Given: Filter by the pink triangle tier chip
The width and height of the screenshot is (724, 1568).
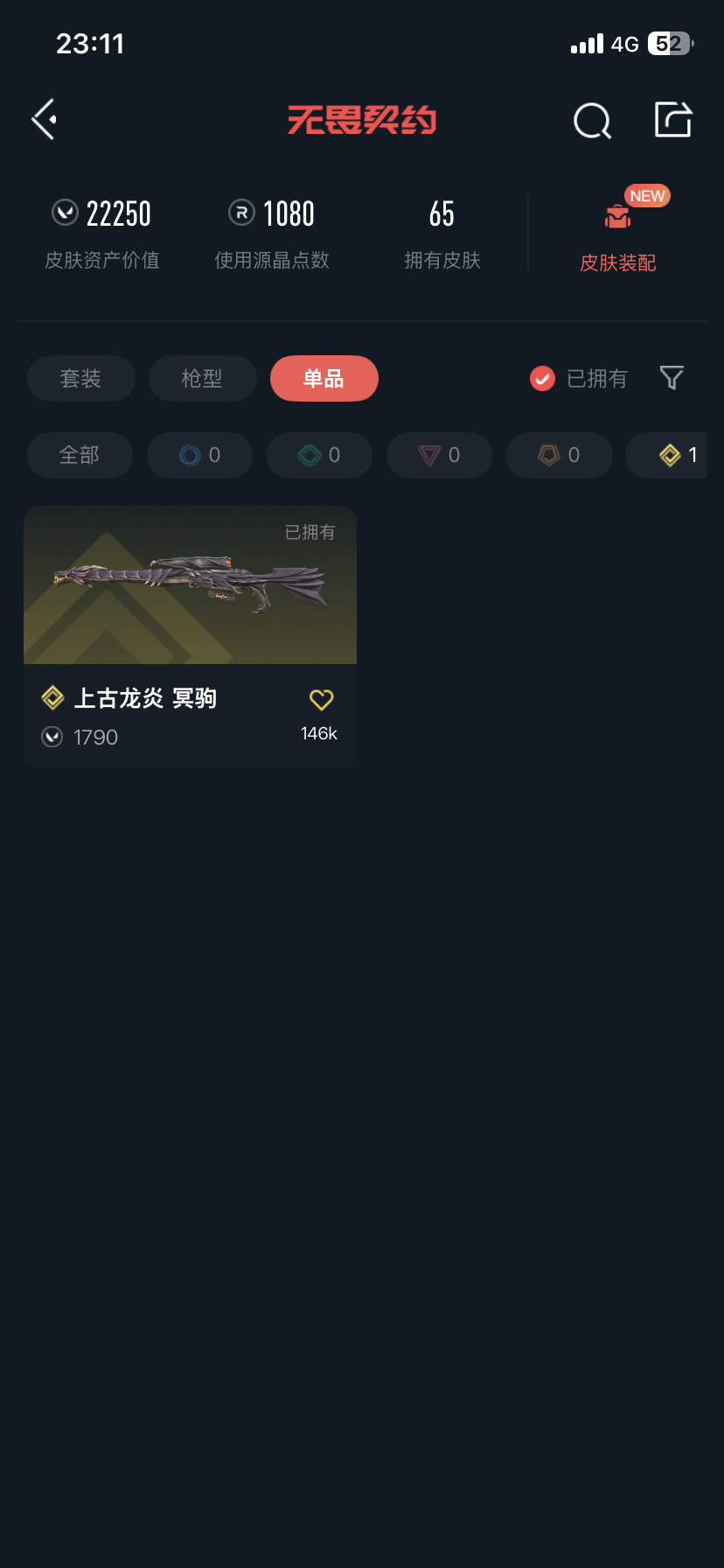Looking at the screenshot, I should coord(439,455).
